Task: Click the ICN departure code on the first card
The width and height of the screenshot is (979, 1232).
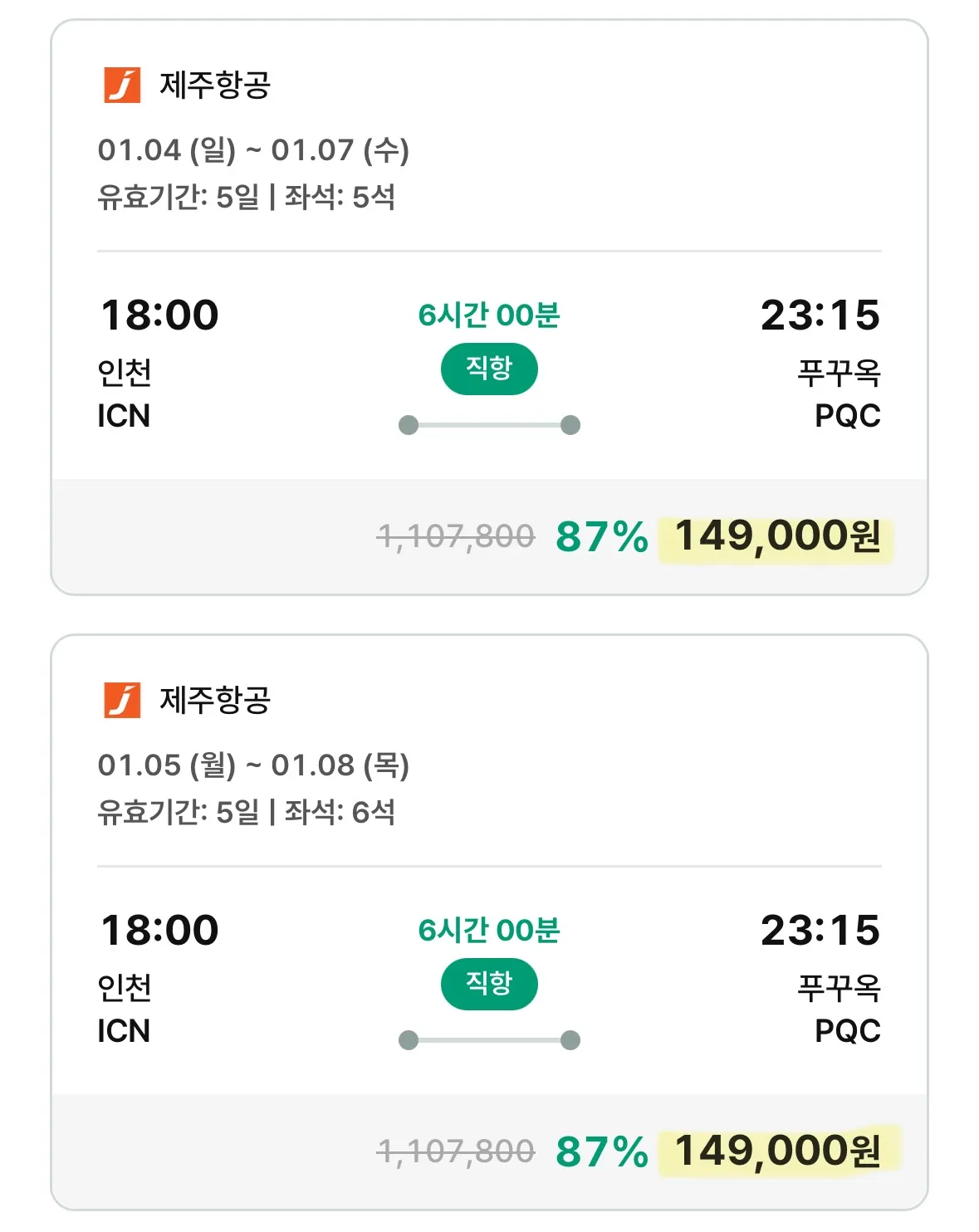Action: point(123,417)
